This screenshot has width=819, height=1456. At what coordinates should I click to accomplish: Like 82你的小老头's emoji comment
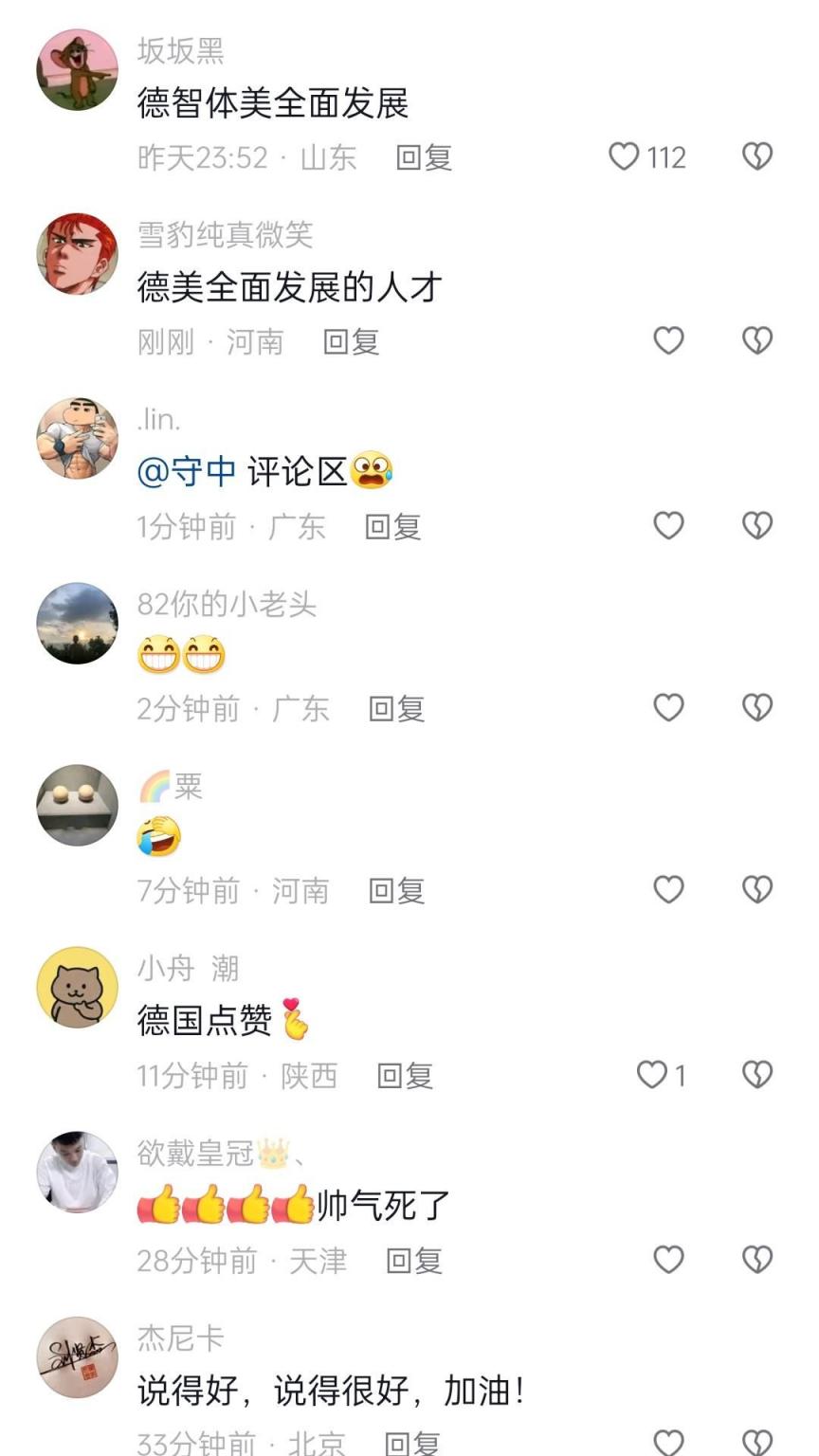[x=668, y=707]
